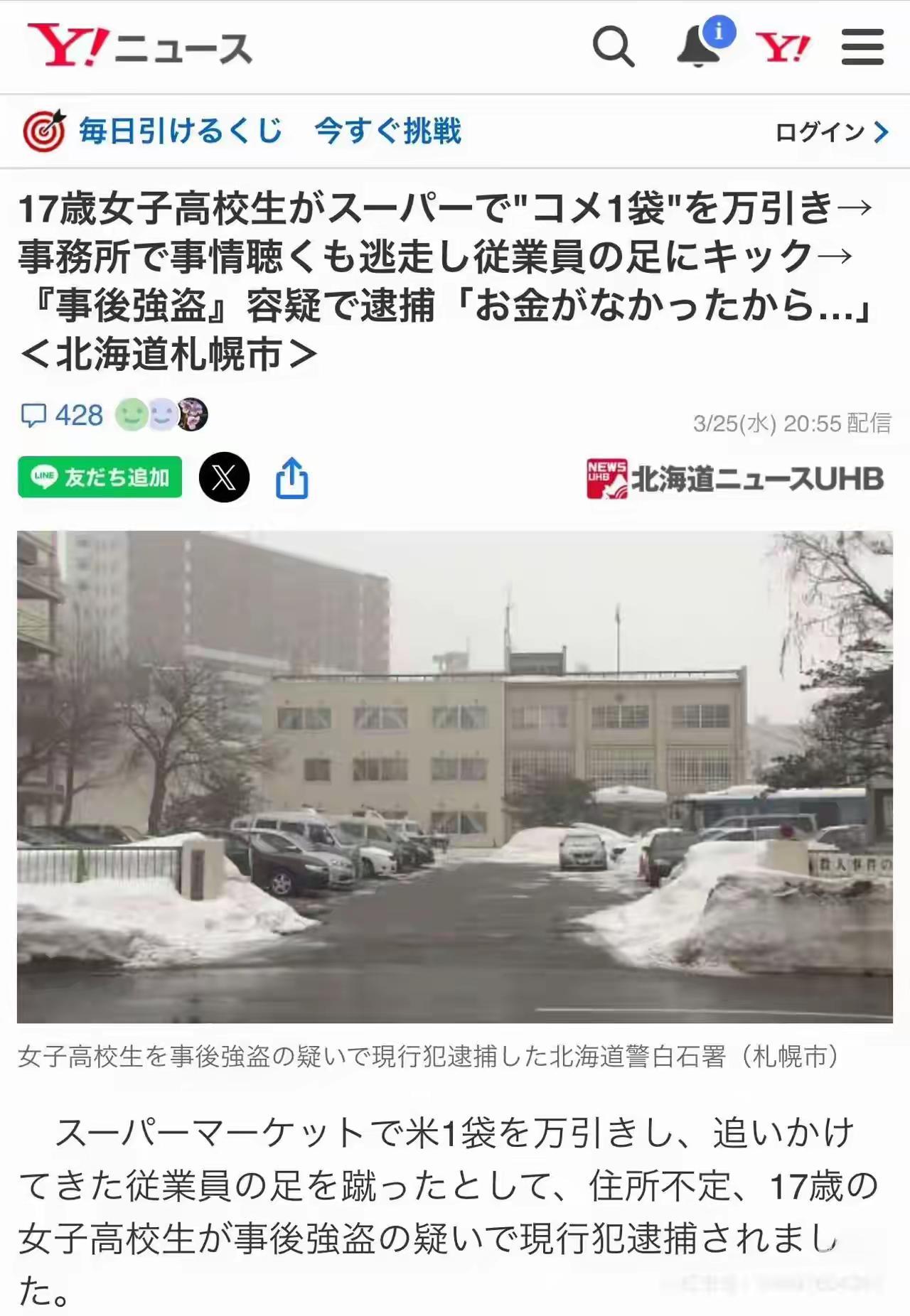The height and width of the screenshot is (1316, 910).
Task: Expand the ログイン chevron
Action: (x=883, y=130)
